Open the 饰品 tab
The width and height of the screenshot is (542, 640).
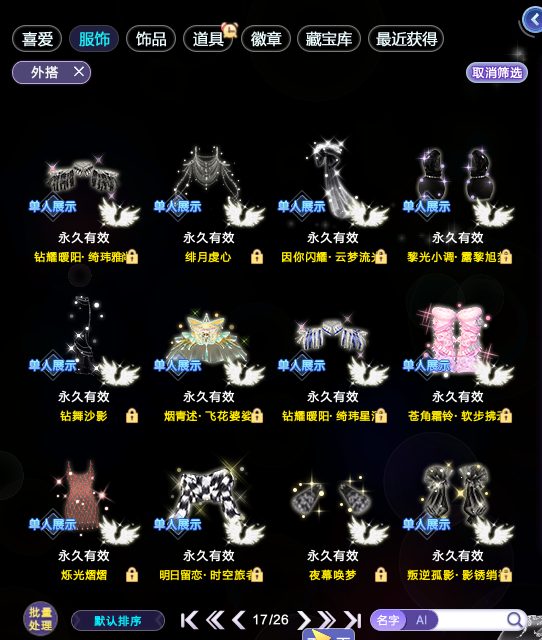(151, 39)
